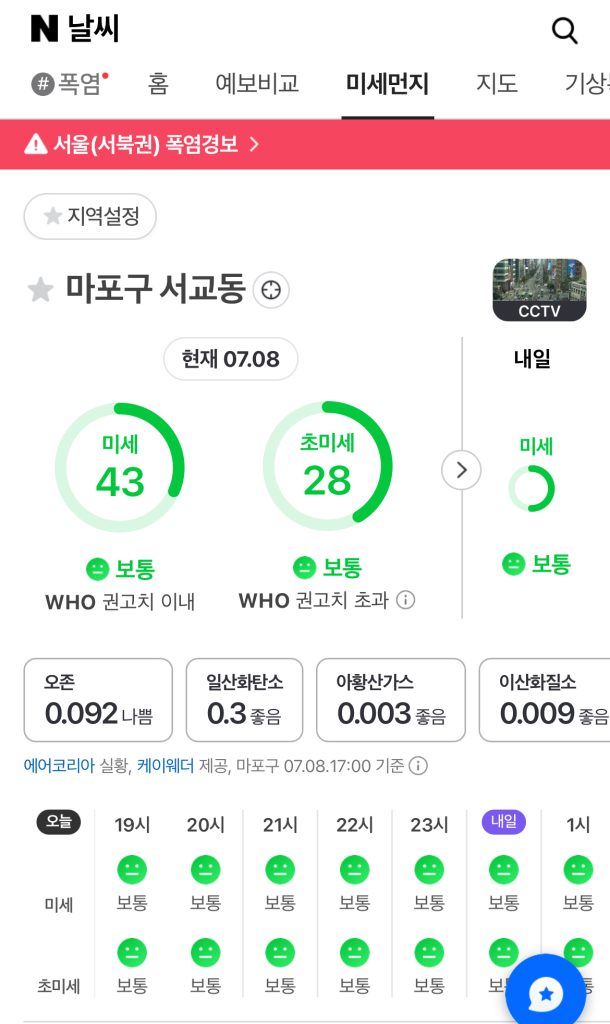
Task: Switch to the 홈 tab
Action: (158, 84)
